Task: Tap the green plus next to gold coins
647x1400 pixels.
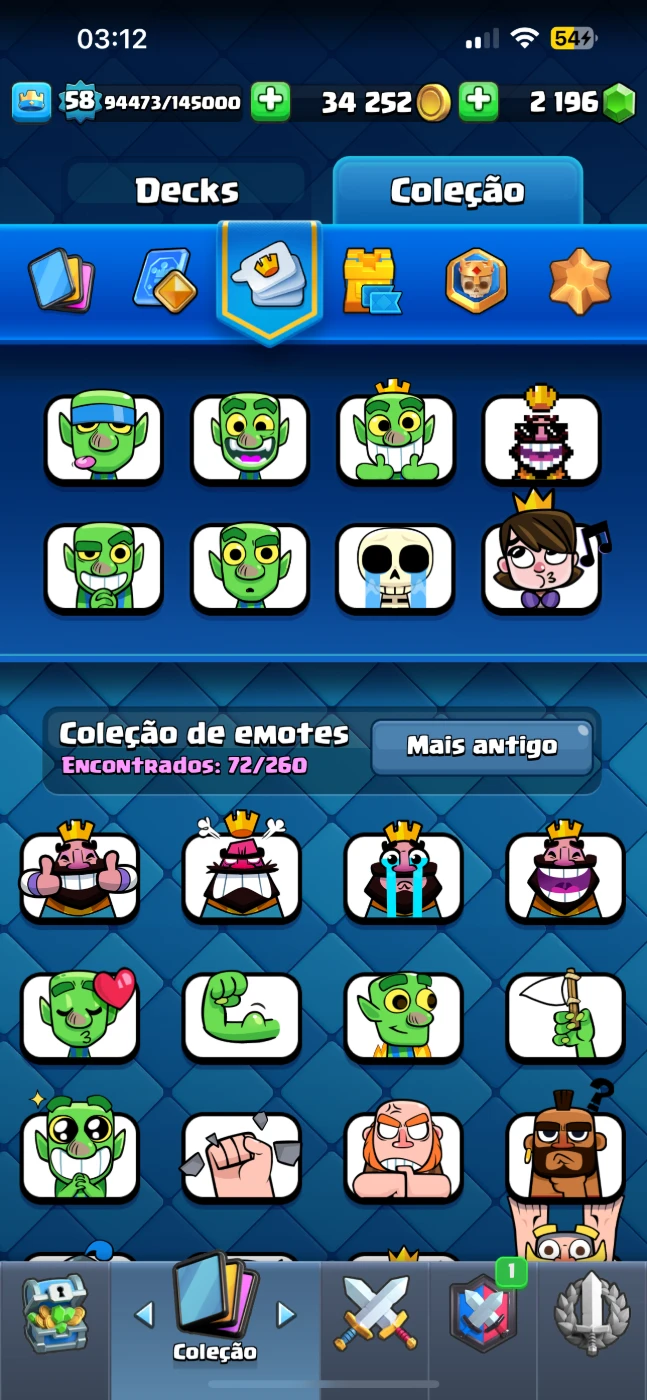Action: pos(479,101)
